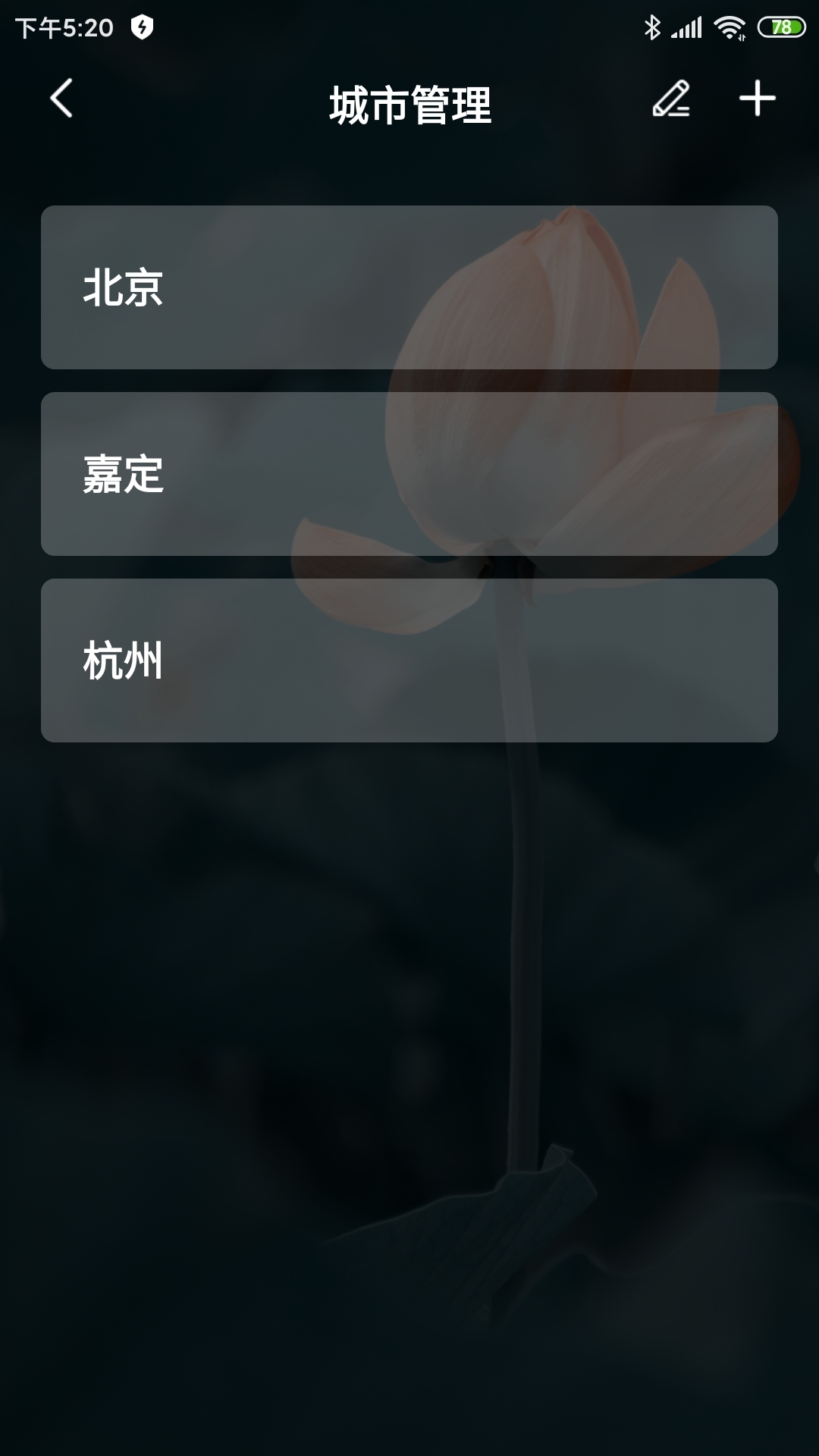Add a new city with plus icon
819x1456 pixels.
[x=757, y=99]
